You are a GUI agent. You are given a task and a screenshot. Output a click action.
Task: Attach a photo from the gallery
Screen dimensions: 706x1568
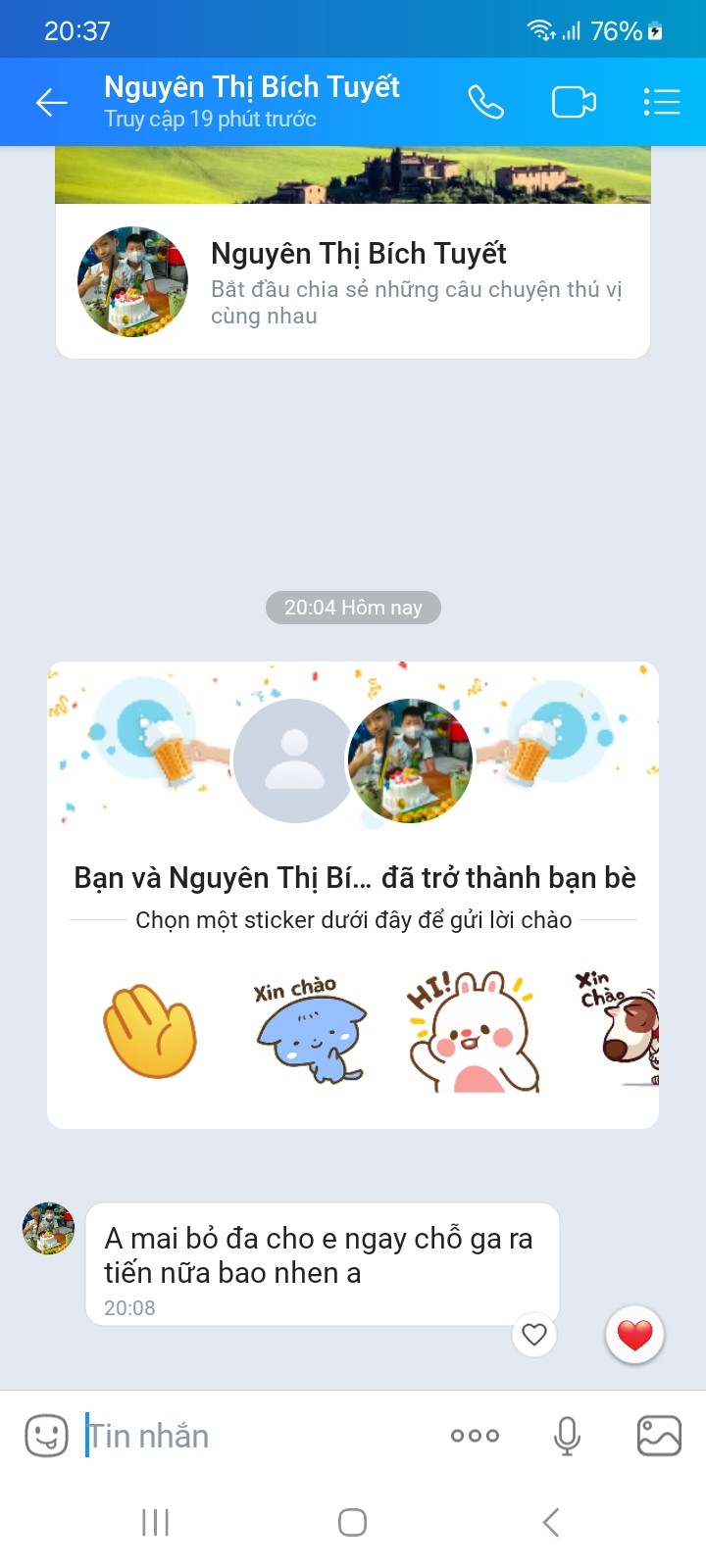point(659,1437)
